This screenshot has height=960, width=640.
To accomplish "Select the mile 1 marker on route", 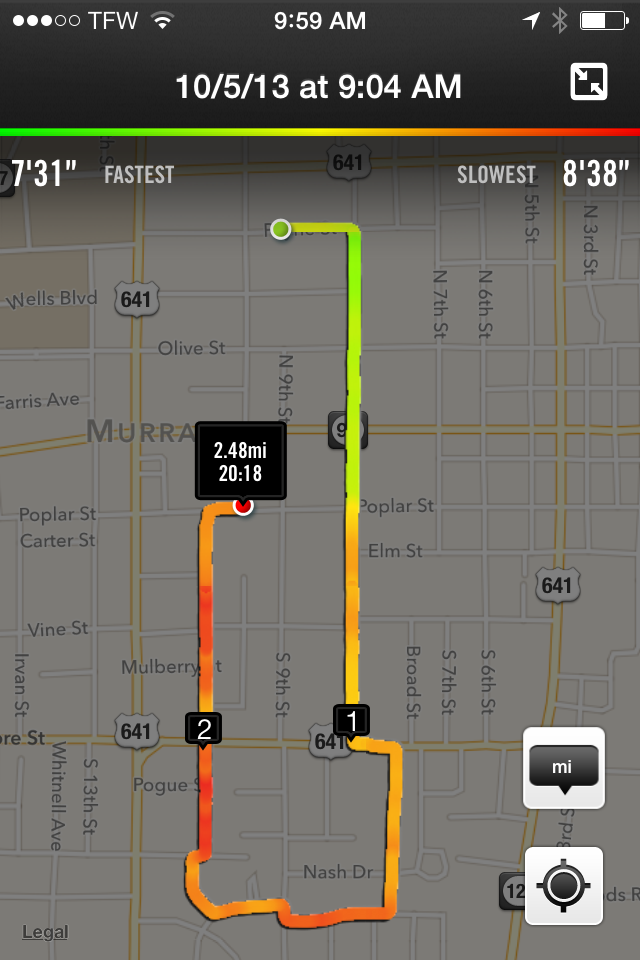I will tap(351, 722).
